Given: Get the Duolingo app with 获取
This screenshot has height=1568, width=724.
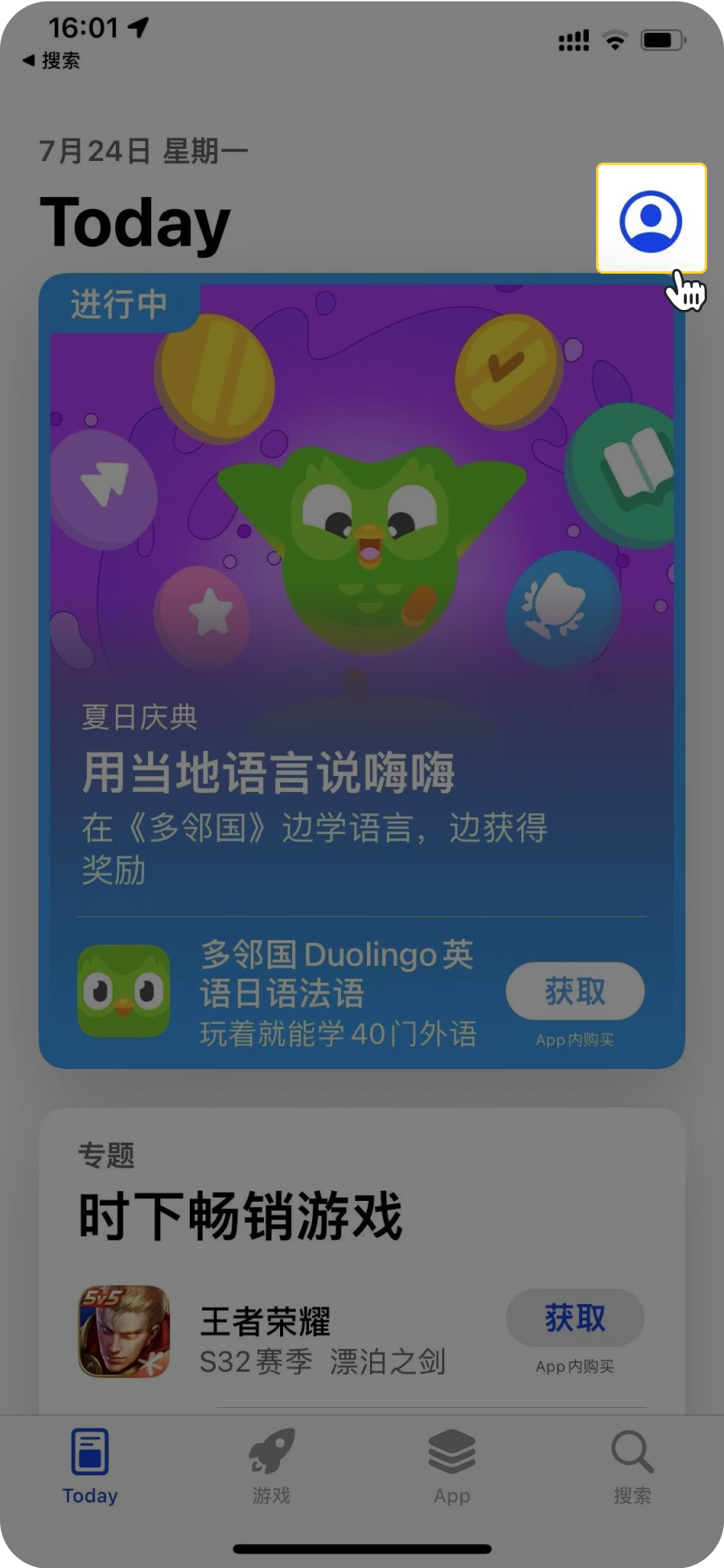Looking at the screenshot, I should [x=574, y=992].
